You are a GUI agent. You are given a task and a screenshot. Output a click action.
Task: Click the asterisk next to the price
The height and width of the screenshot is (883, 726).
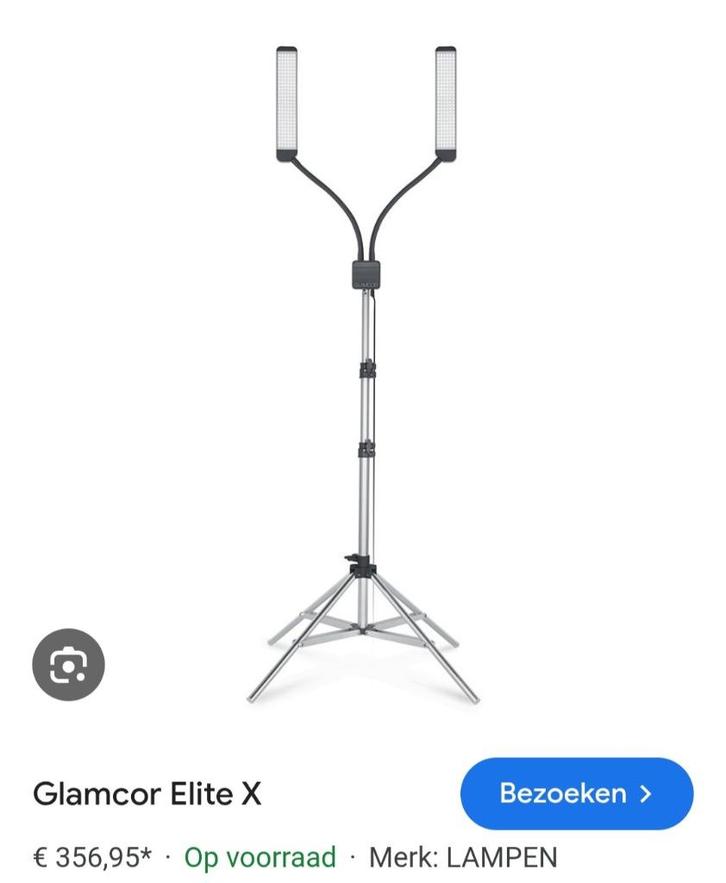coord(148,855)
